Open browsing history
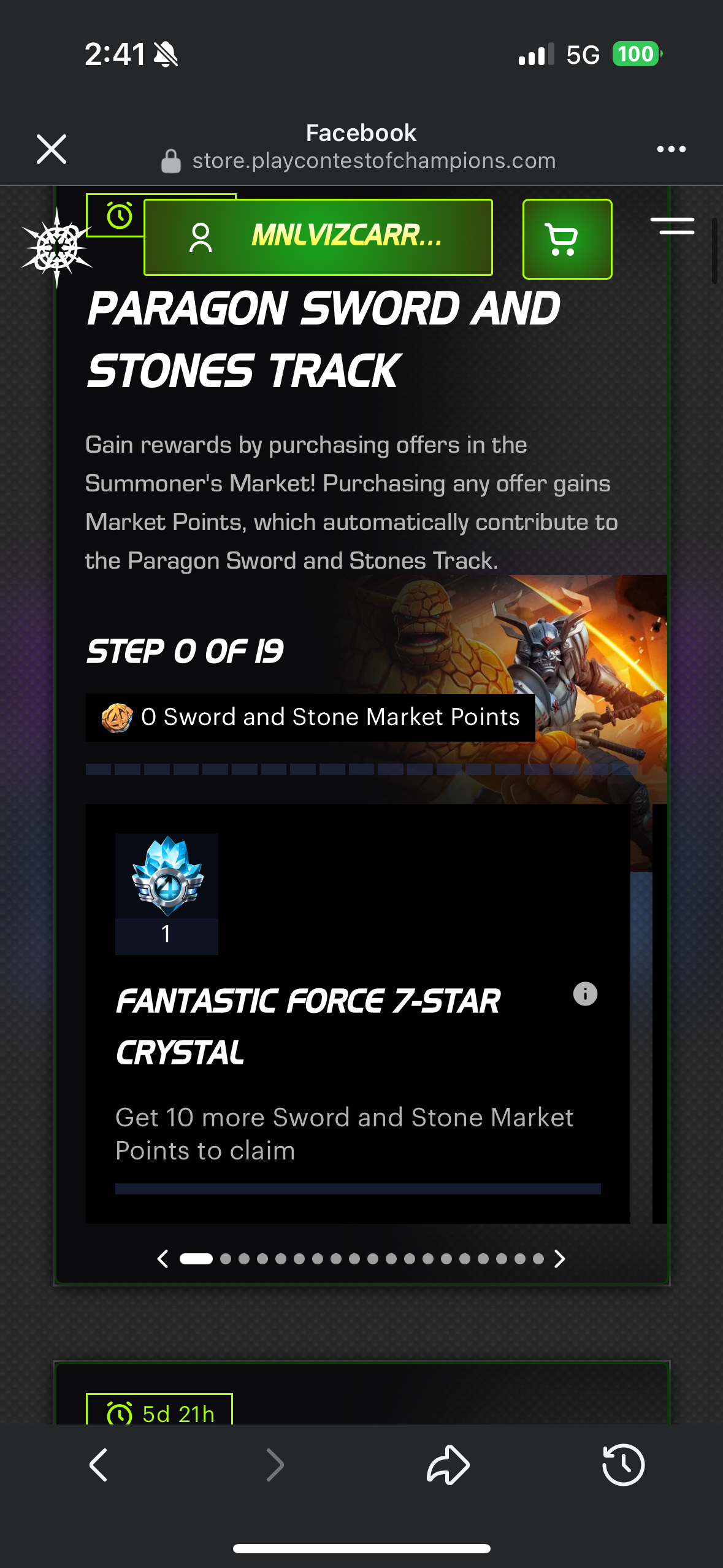723x1568 pixels. click(623, 1465)
